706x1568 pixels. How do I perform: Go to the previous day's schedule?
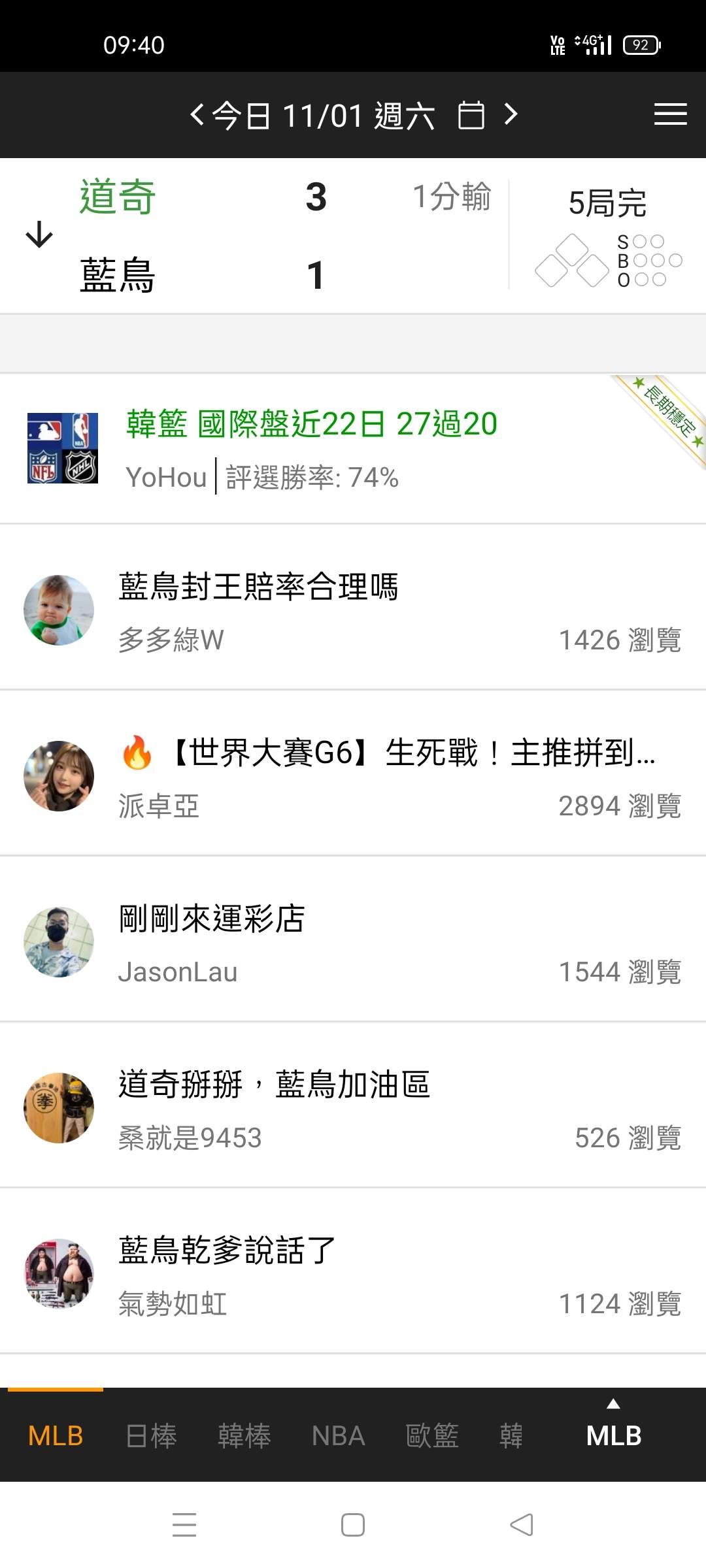click(197, 115)
